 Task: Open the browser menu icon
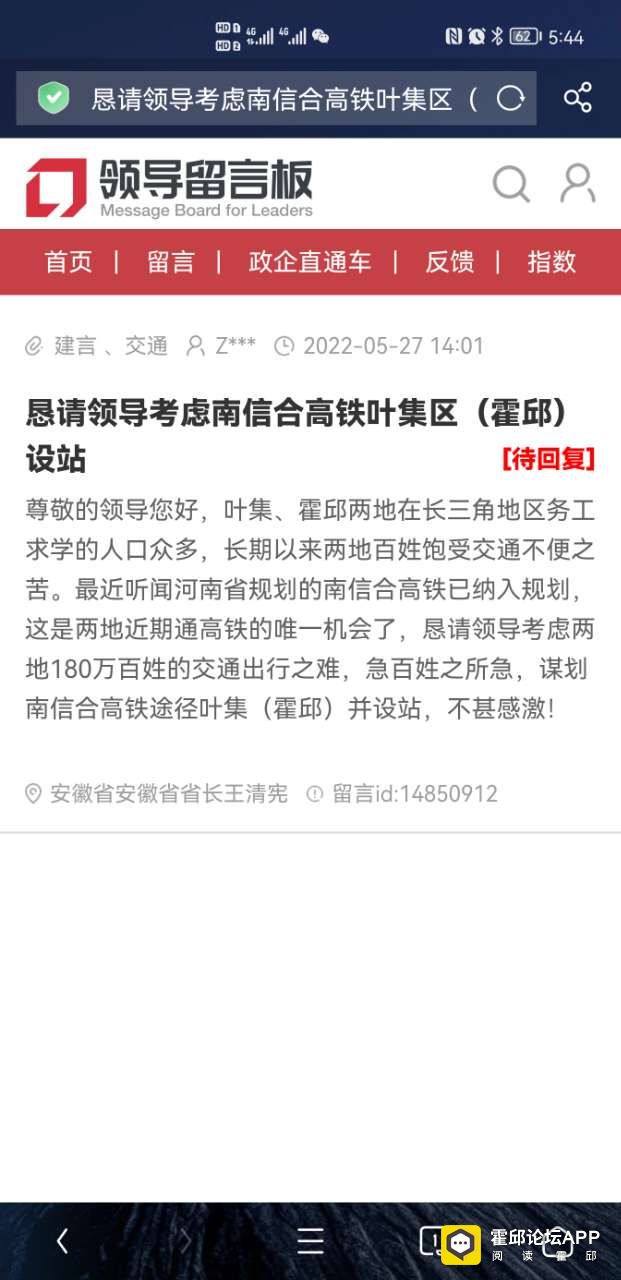[310, 1241]
